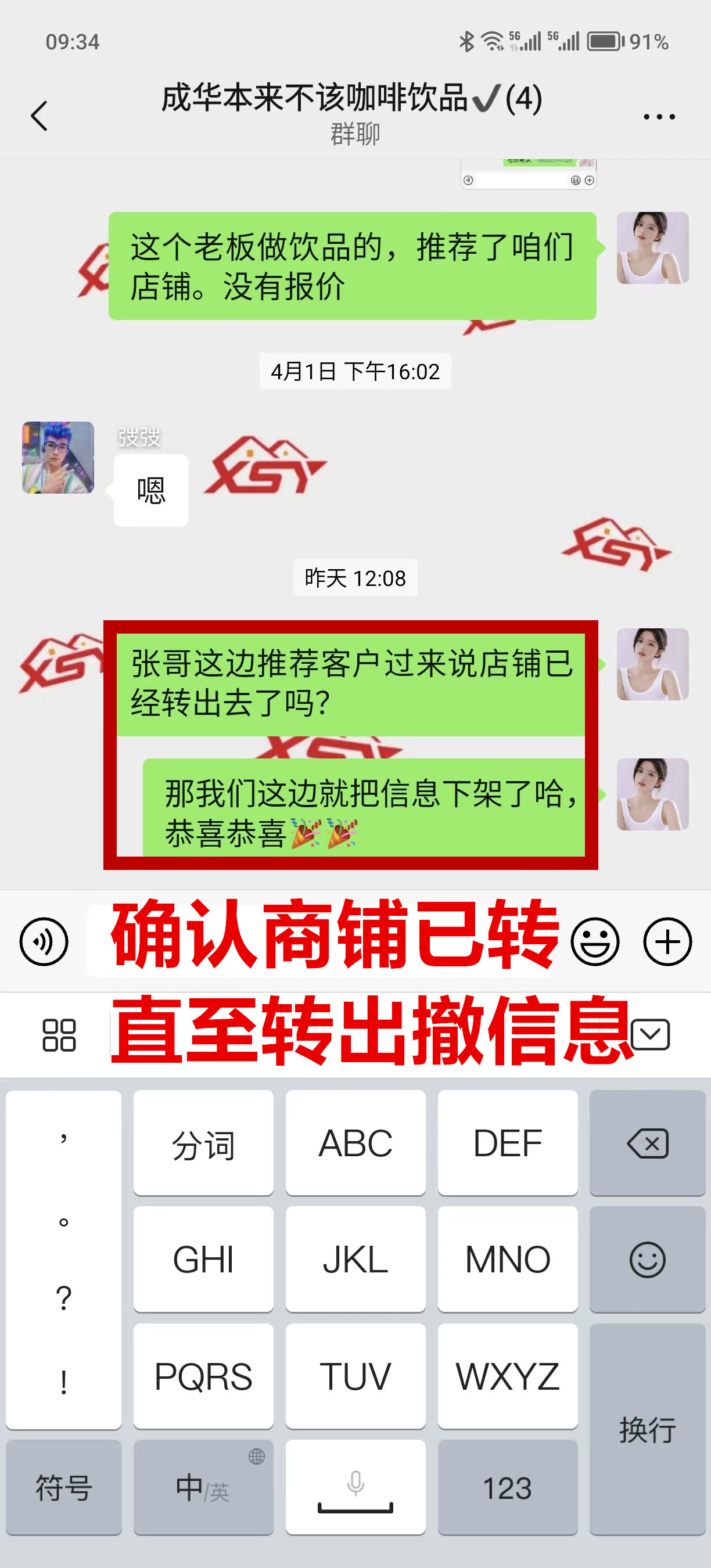
Task: Hit the backspace key
Action: coord(647,1143)
